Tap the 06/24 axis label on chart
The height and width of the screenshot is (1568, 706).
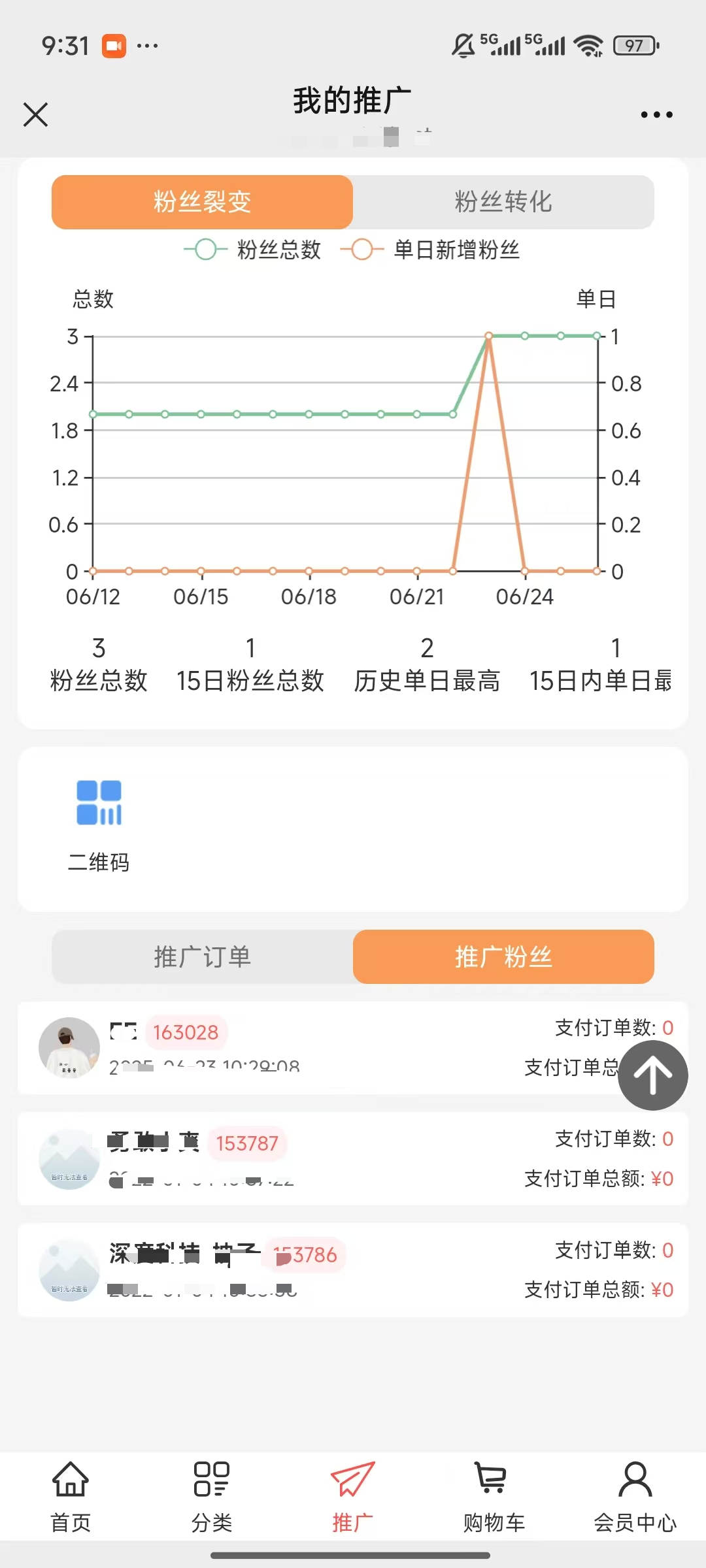coord(525,596)
